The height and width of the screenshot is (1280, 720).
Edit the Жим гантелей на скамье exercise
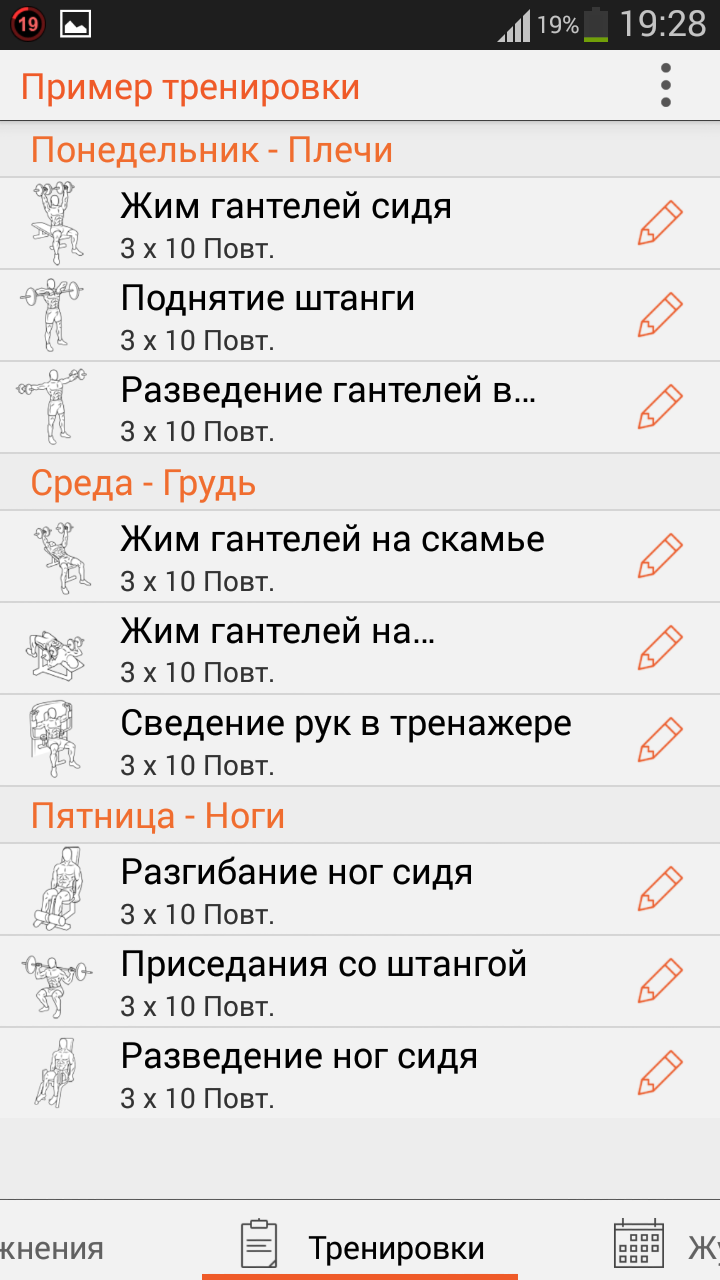[660, 557]
